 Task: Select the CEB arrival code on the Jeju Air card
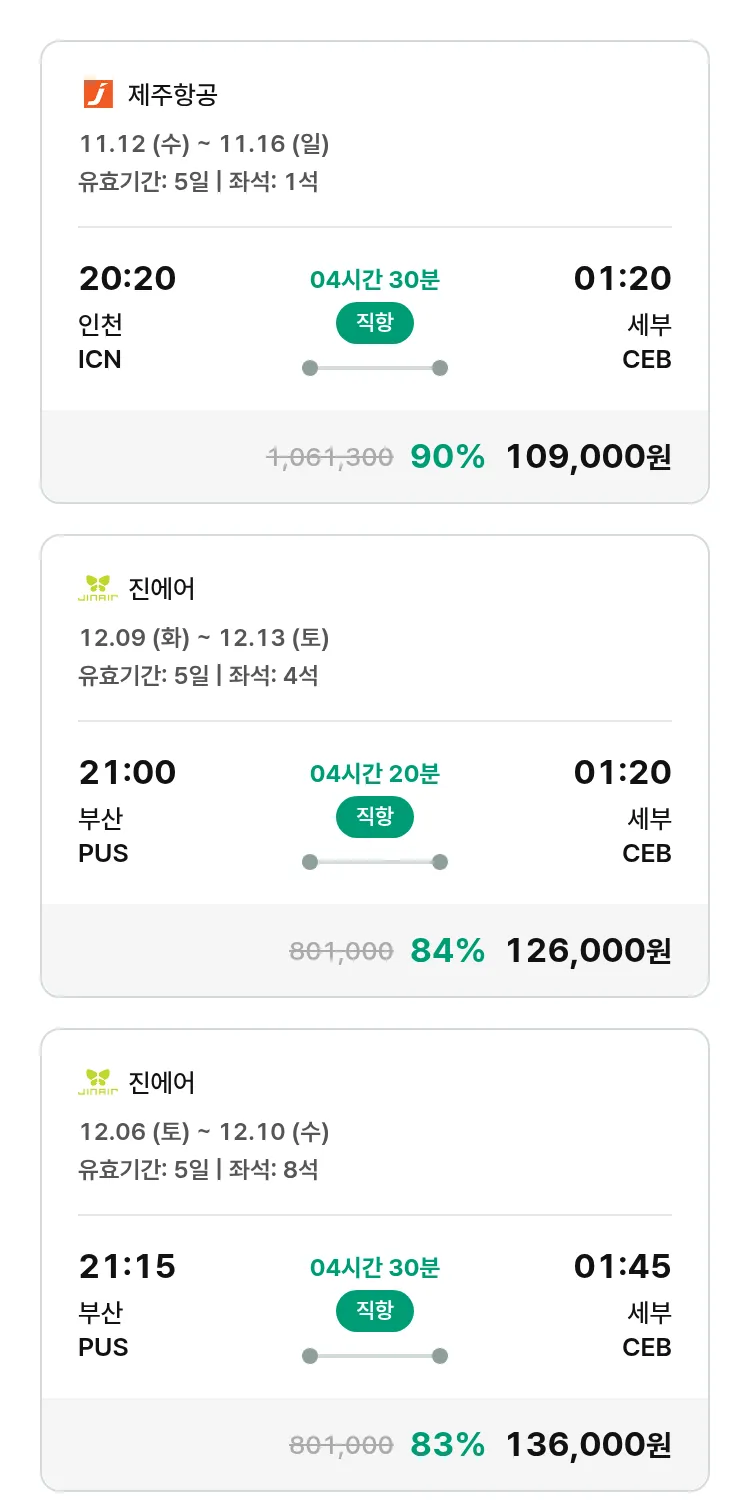click(x=647, y=360)
